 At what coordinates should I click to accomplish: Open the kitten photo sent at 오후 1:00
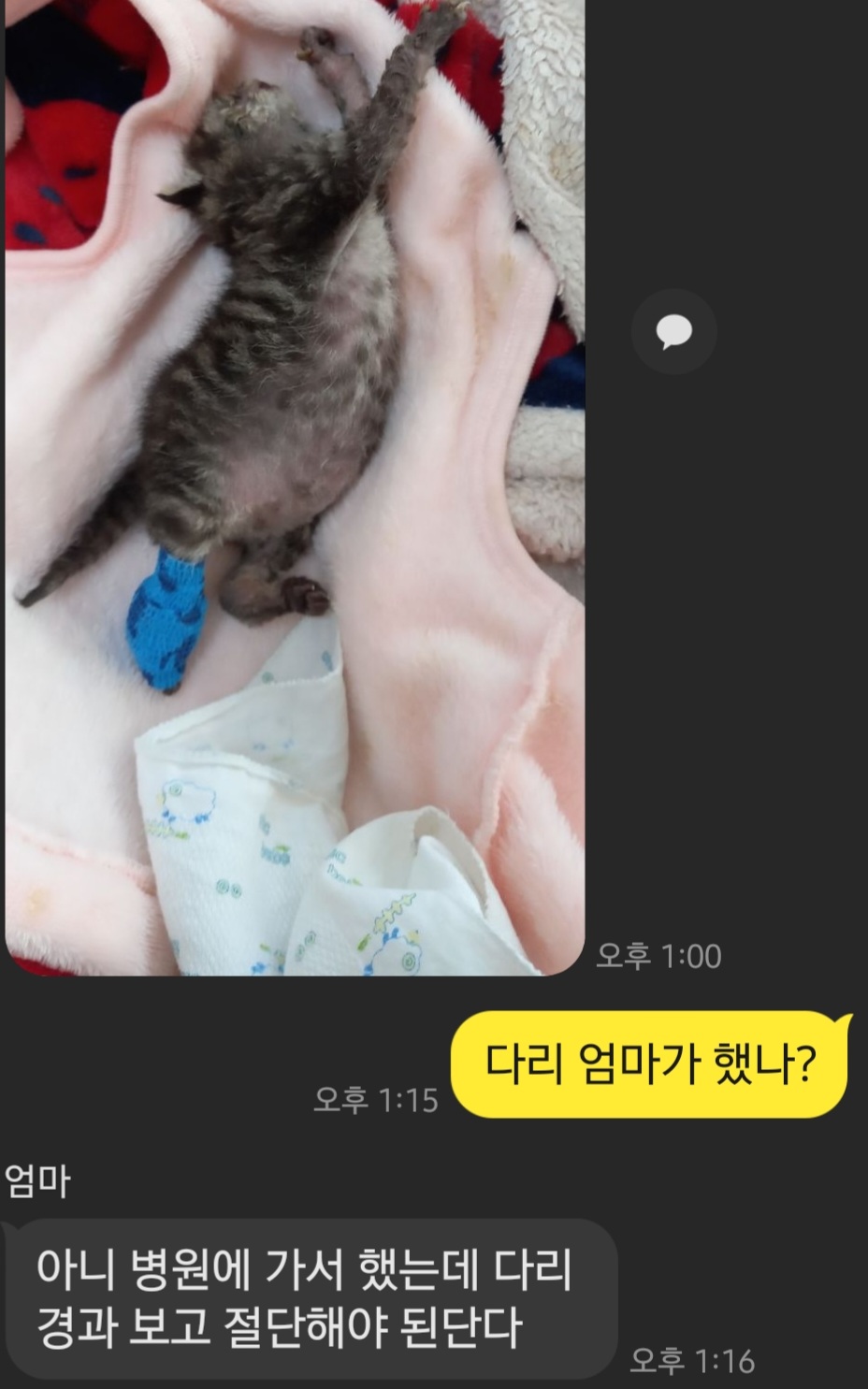295,486
